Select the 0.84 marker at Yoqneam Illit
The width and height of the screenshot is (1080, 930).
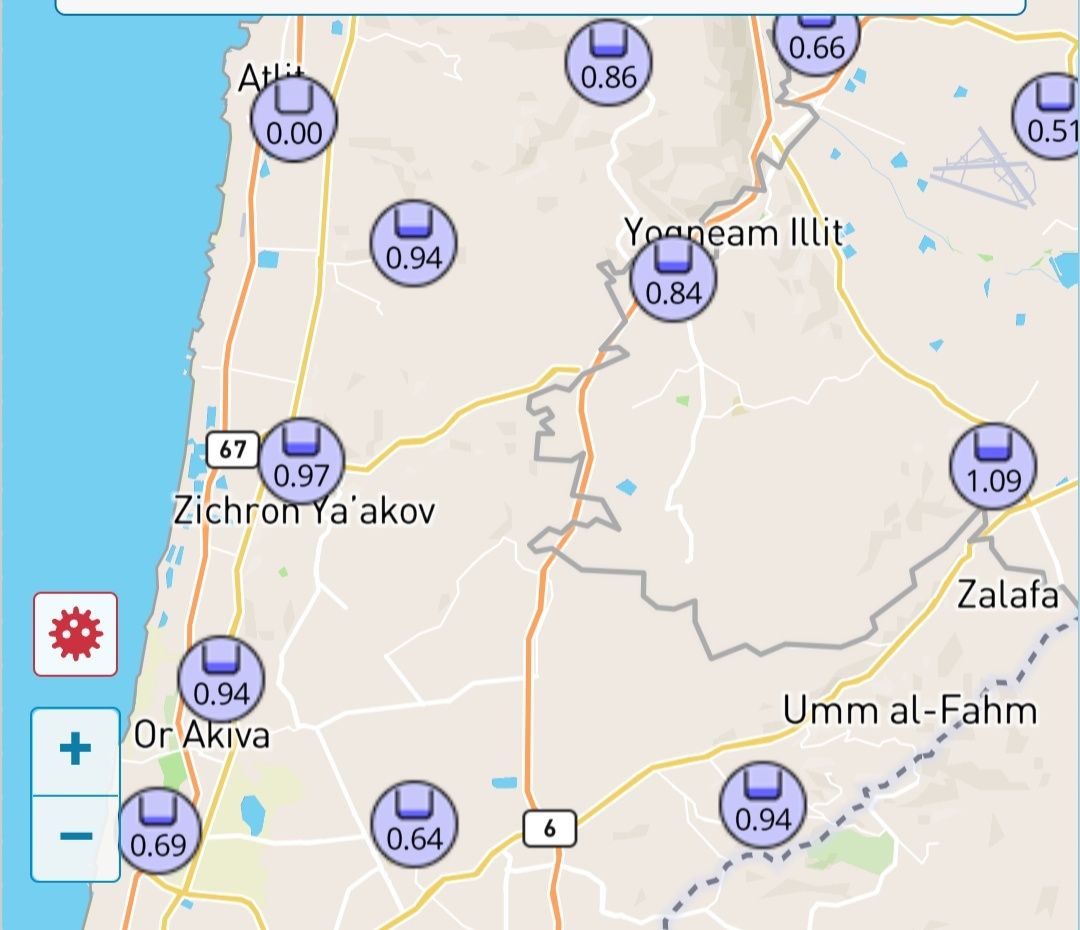click(x=673, y=280)
